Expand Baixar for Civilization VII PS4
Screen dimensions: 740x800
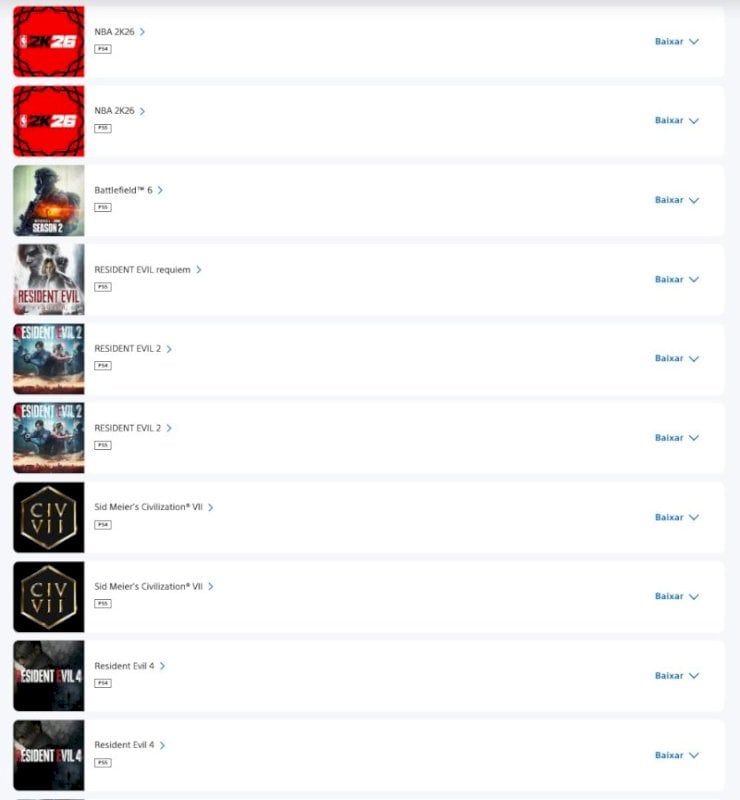click(x=676, y=518)
